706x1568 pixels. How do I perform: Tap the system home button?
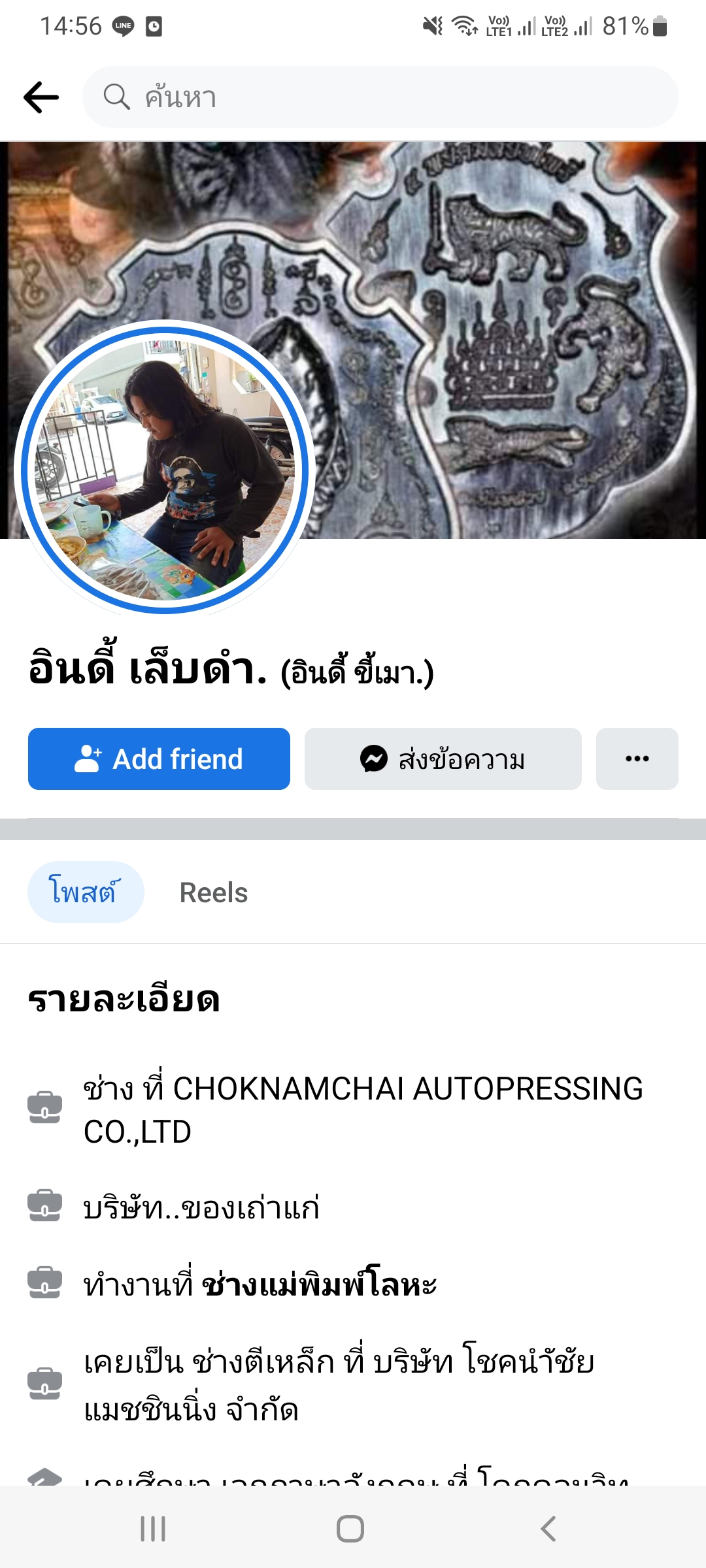click(x=350, y=1529)
